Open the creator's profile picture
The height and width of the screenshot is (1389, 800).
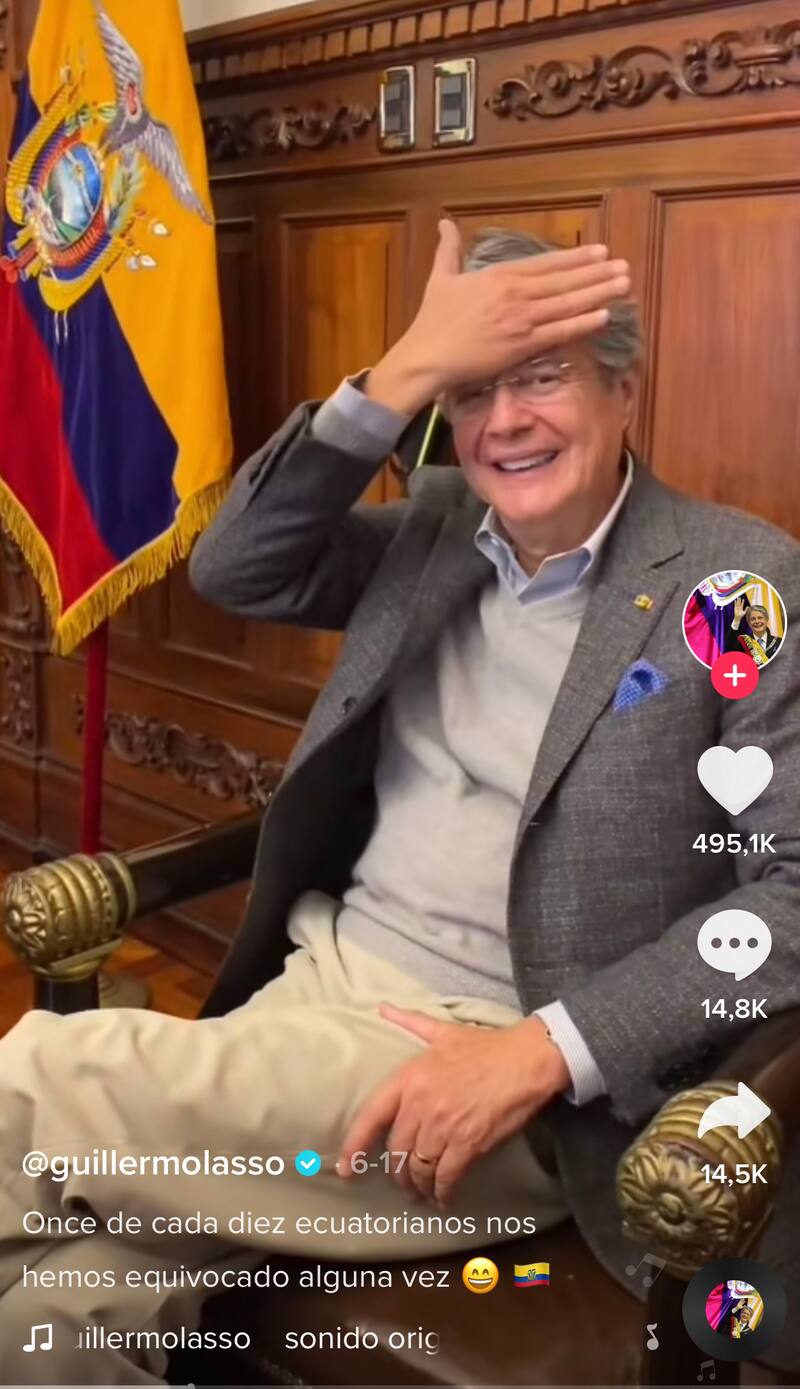tap(734, 619)
